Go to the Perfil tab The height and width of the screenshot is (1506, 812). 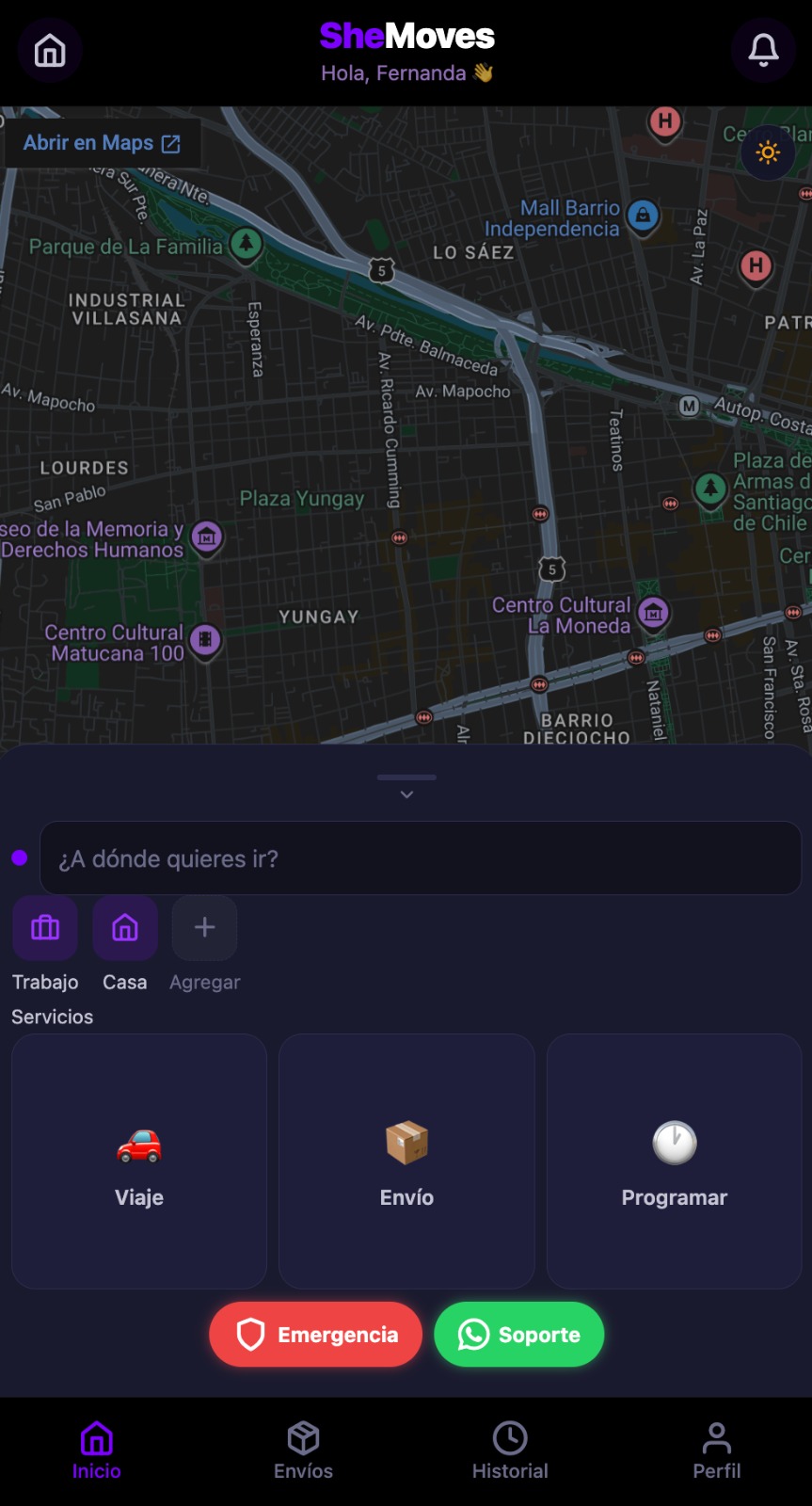[x=716, y=1451]
